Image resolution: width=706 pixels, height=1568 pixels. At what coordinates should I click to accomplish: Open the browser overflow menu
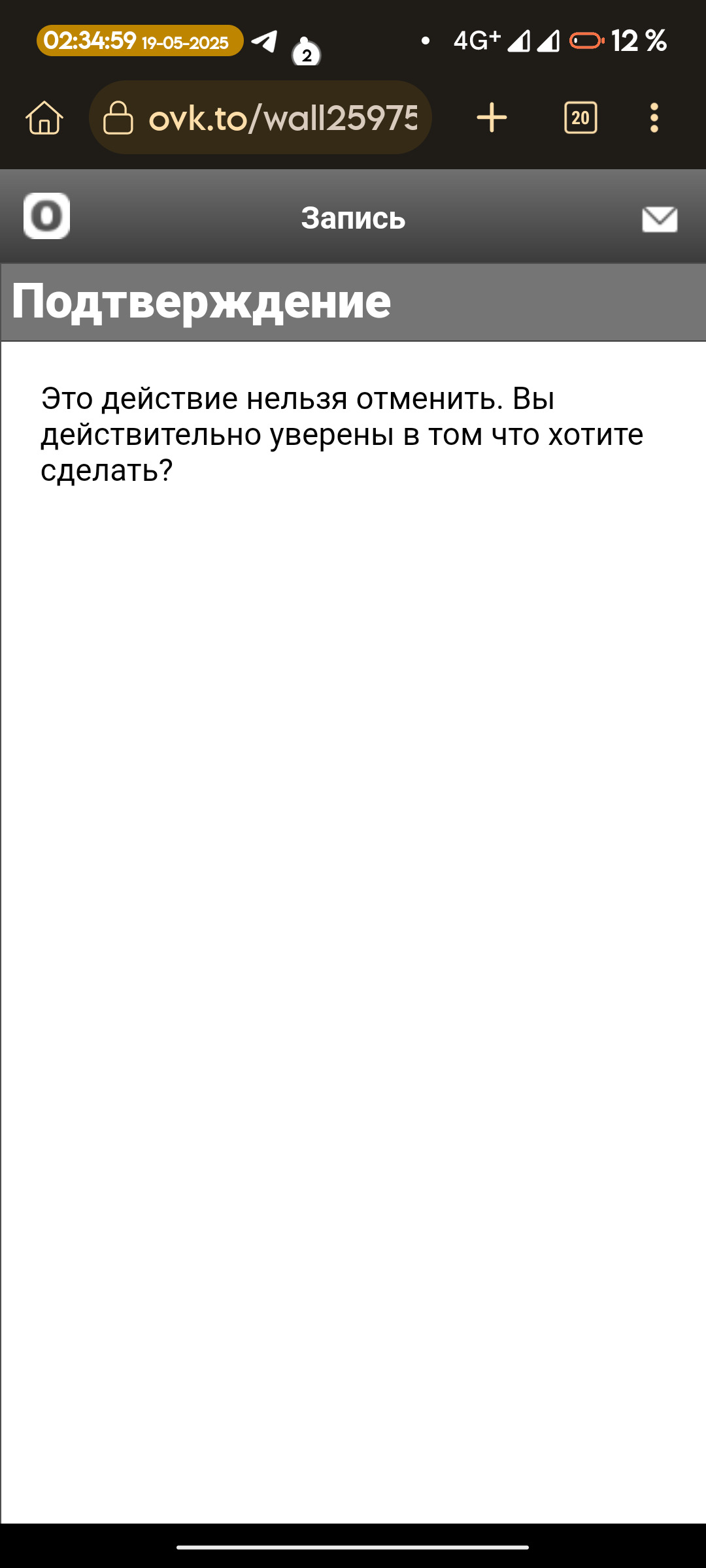(654, 118)
